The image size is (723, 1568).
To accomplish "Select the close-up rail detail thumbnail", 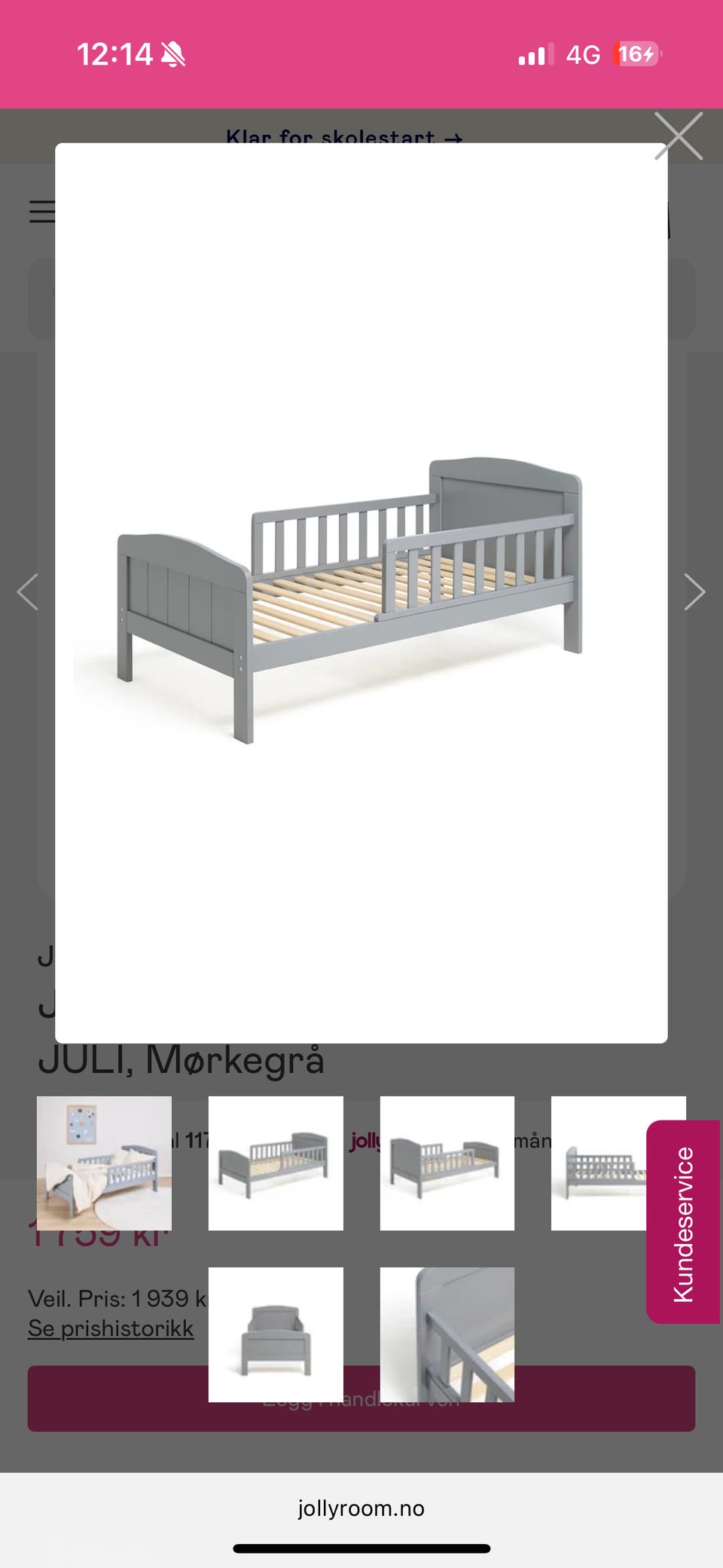I will [447, 1334].
